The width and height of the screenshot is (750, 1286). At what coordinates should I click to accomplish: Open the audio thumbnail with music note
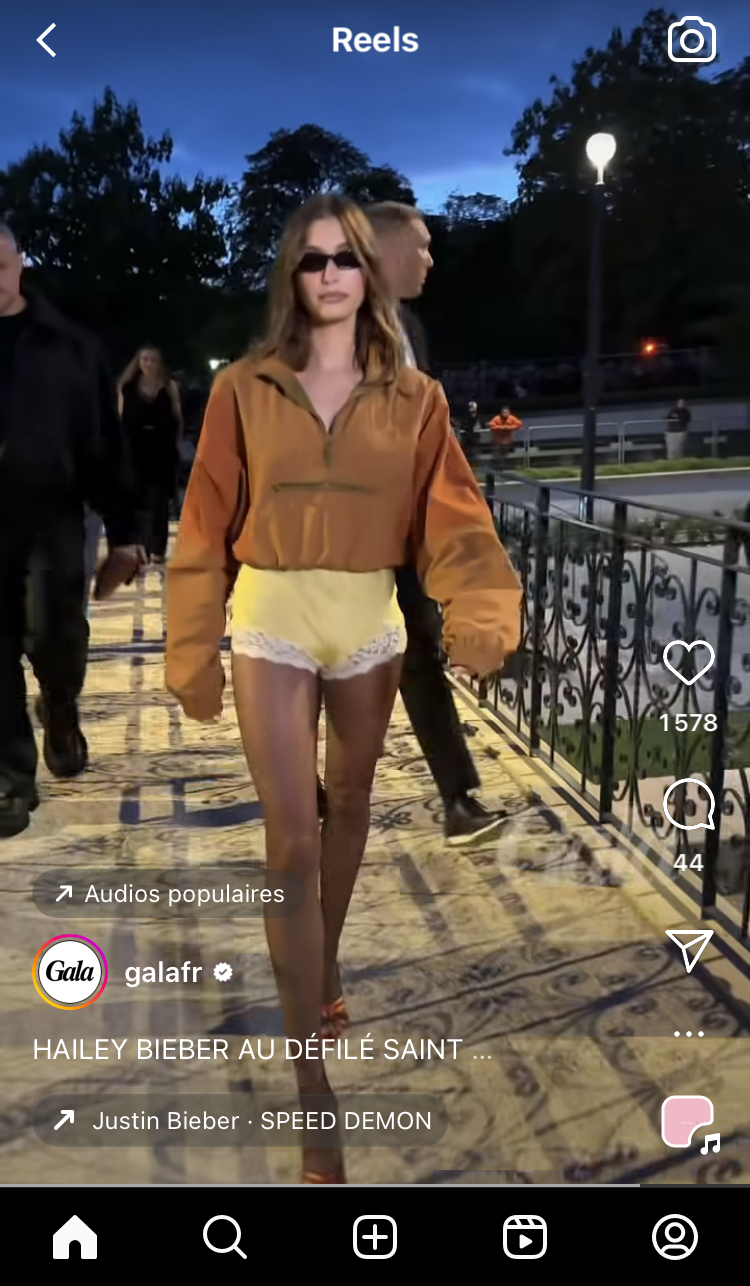pyautogui.click(x=689, y=1123)
